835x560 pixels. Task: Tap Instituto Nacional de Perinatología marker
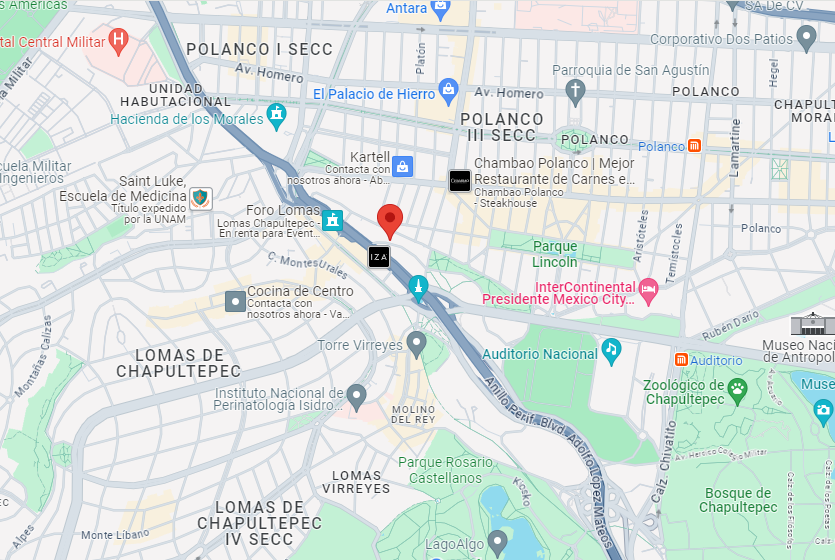[x=356, y=398]
